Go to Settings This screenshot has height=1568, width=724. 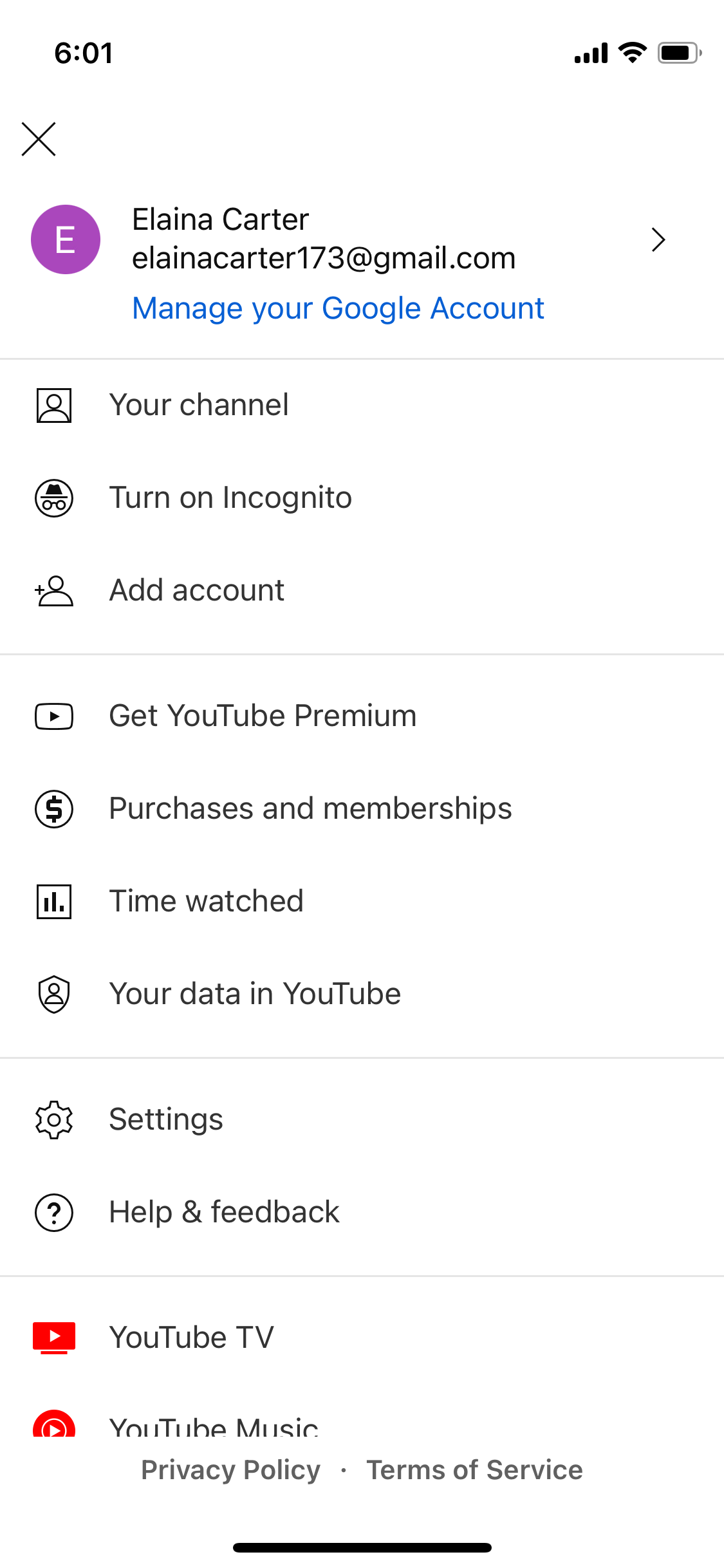(362, 1120)
